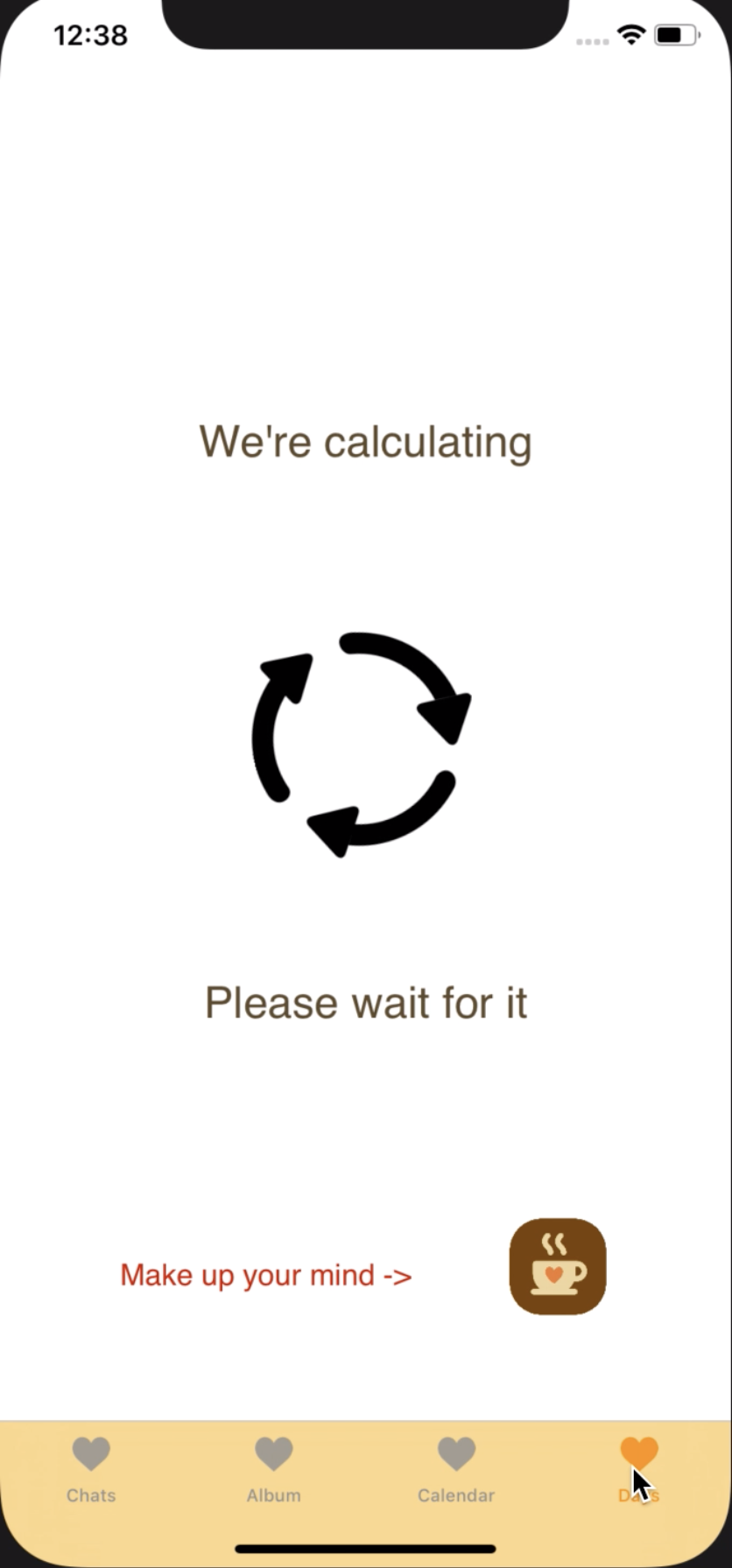The height and width of the screenshot is (1568, 732).
Task: Select the orange heart Days tab
Action: pyautogui.click(x=639, y=1470)
